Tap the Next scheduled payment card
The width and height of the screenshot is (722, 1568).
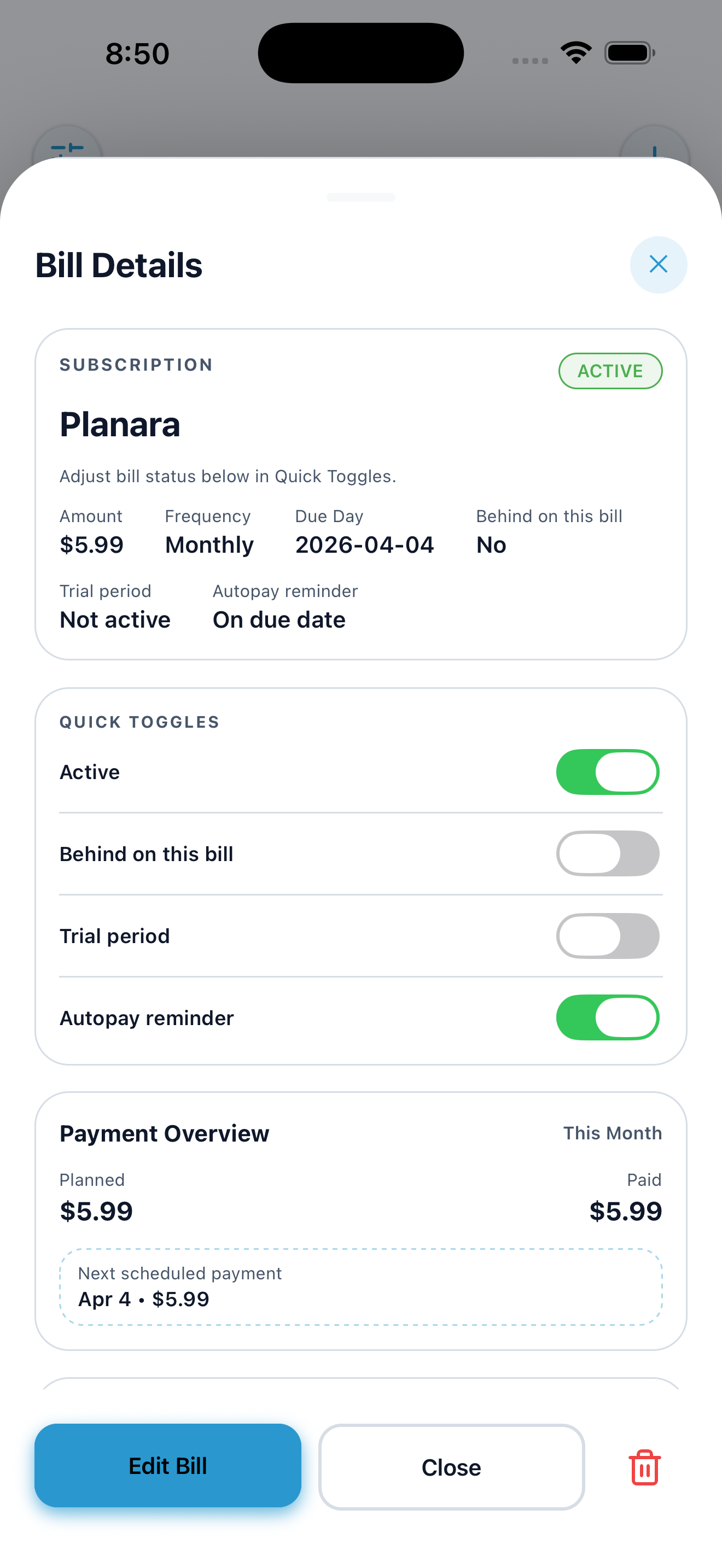coord(361,1288)
